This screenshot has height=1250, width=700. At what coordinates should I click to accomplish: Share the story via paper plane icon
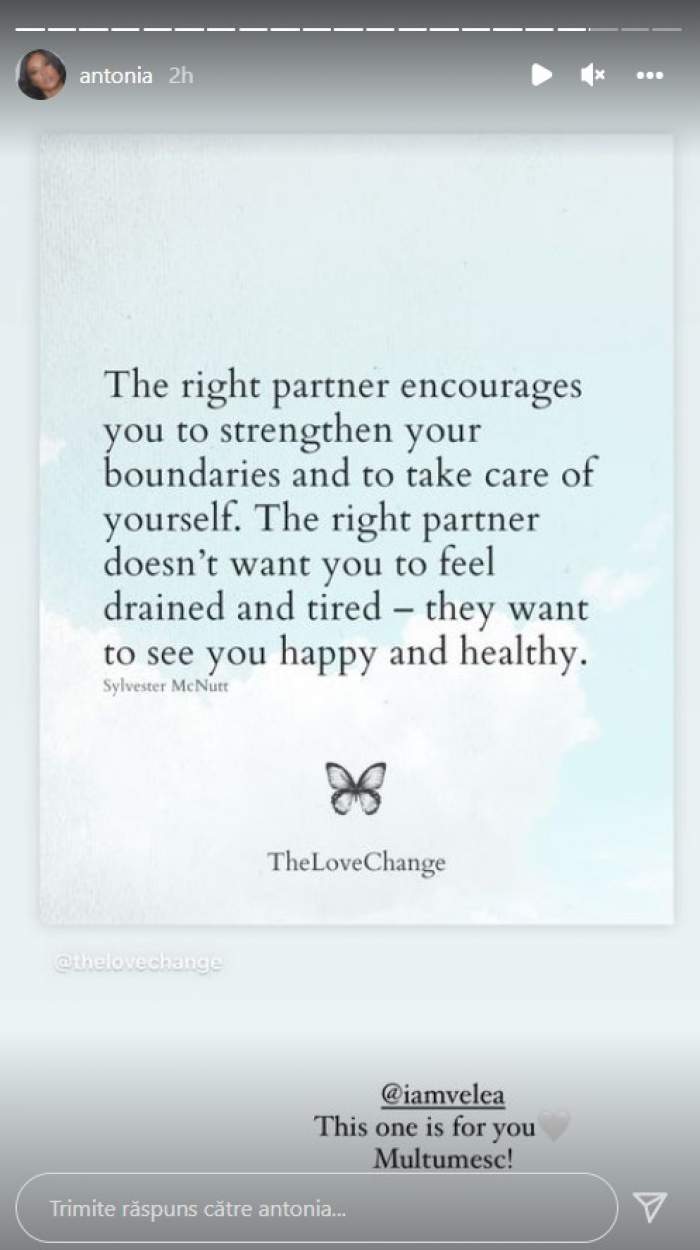[650, 1207]
